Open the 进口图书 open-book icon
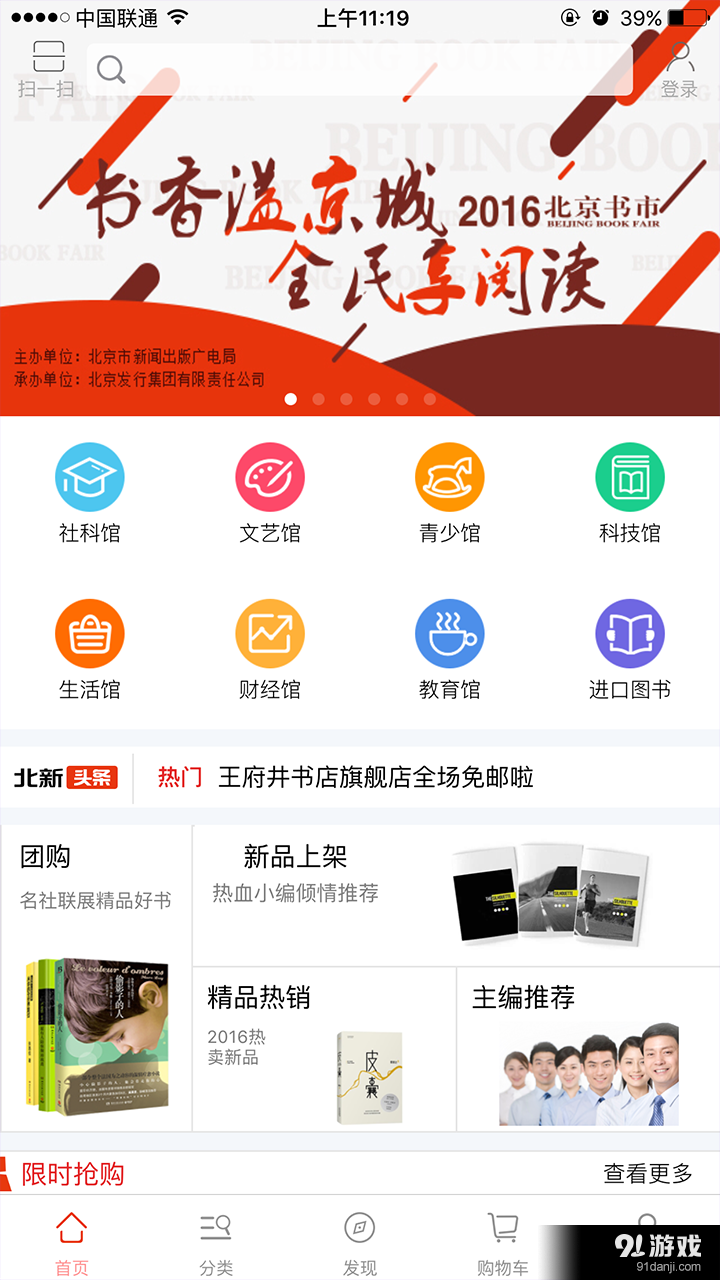720x1280 pixels. (630, 632)
